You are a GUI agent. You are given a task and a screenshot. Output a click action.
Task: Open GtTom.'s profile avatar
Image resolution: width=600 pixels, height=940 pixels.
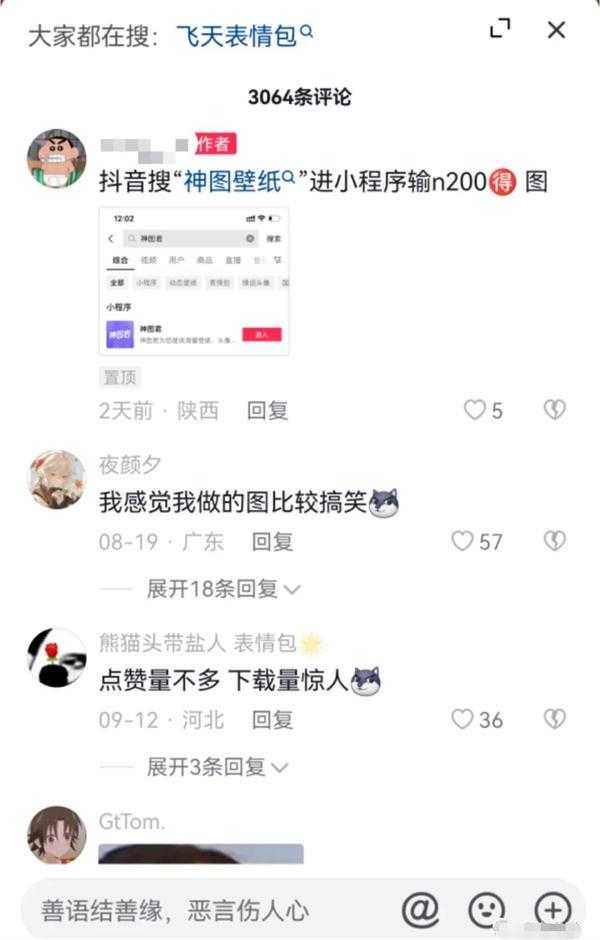(x=56, y=835)
